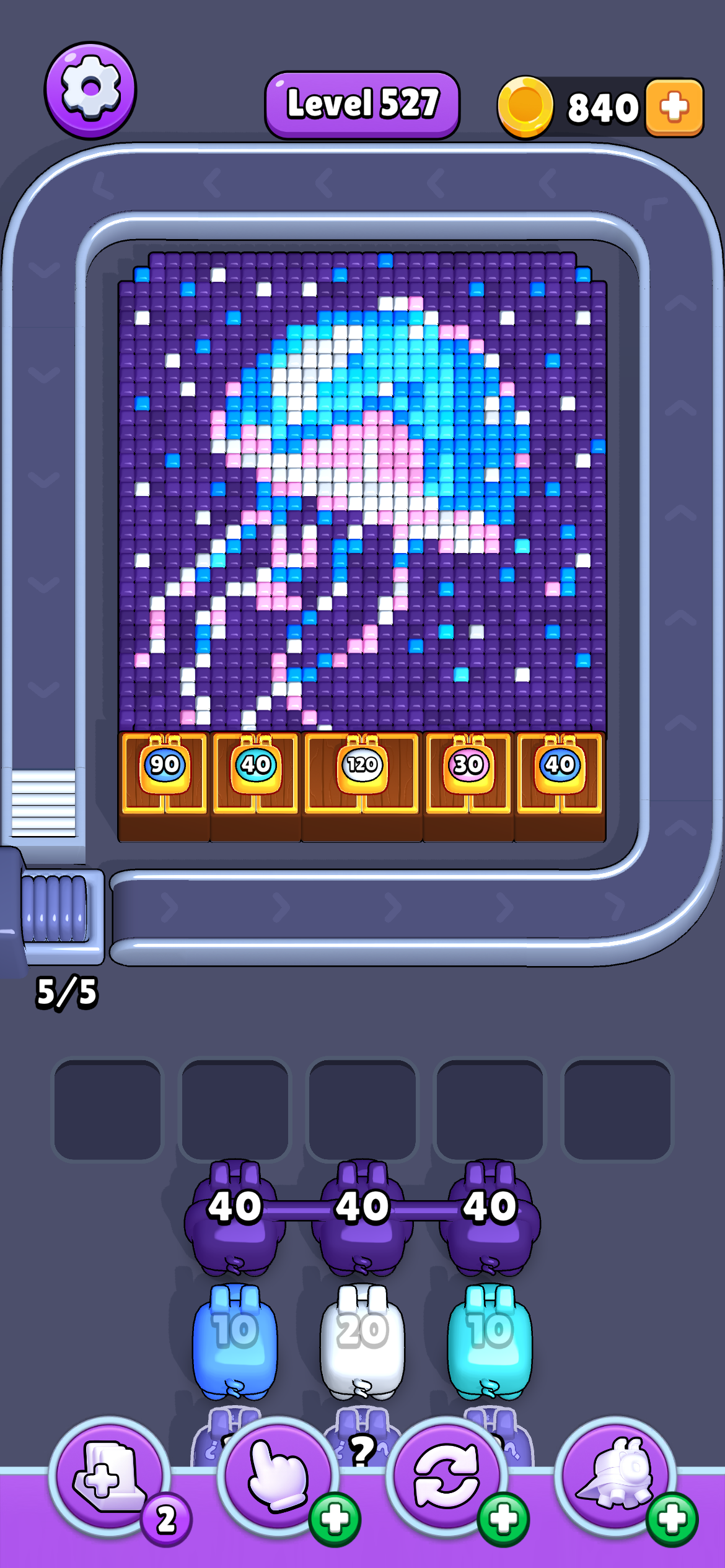
Task: Add more coins with the plus button
Action: coord(674,107)
